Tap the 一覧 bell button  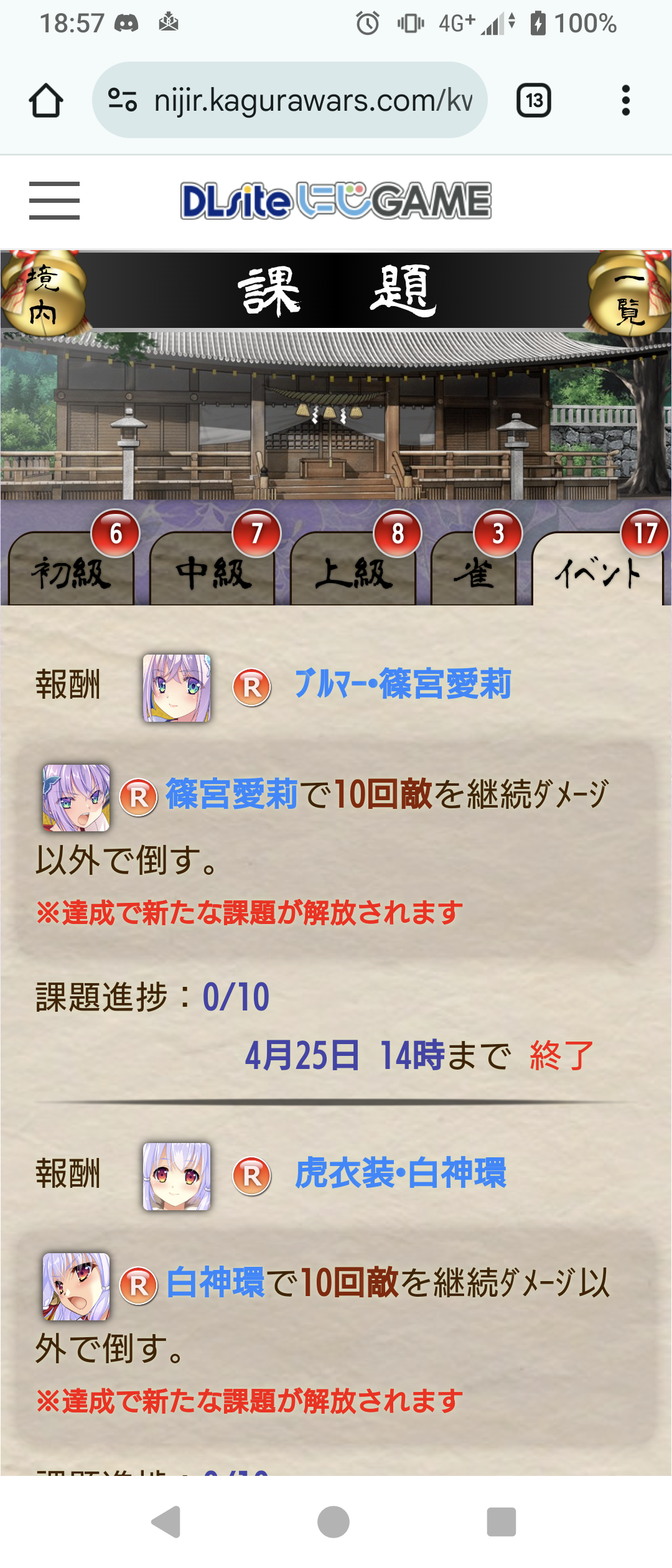coord(630,294)
